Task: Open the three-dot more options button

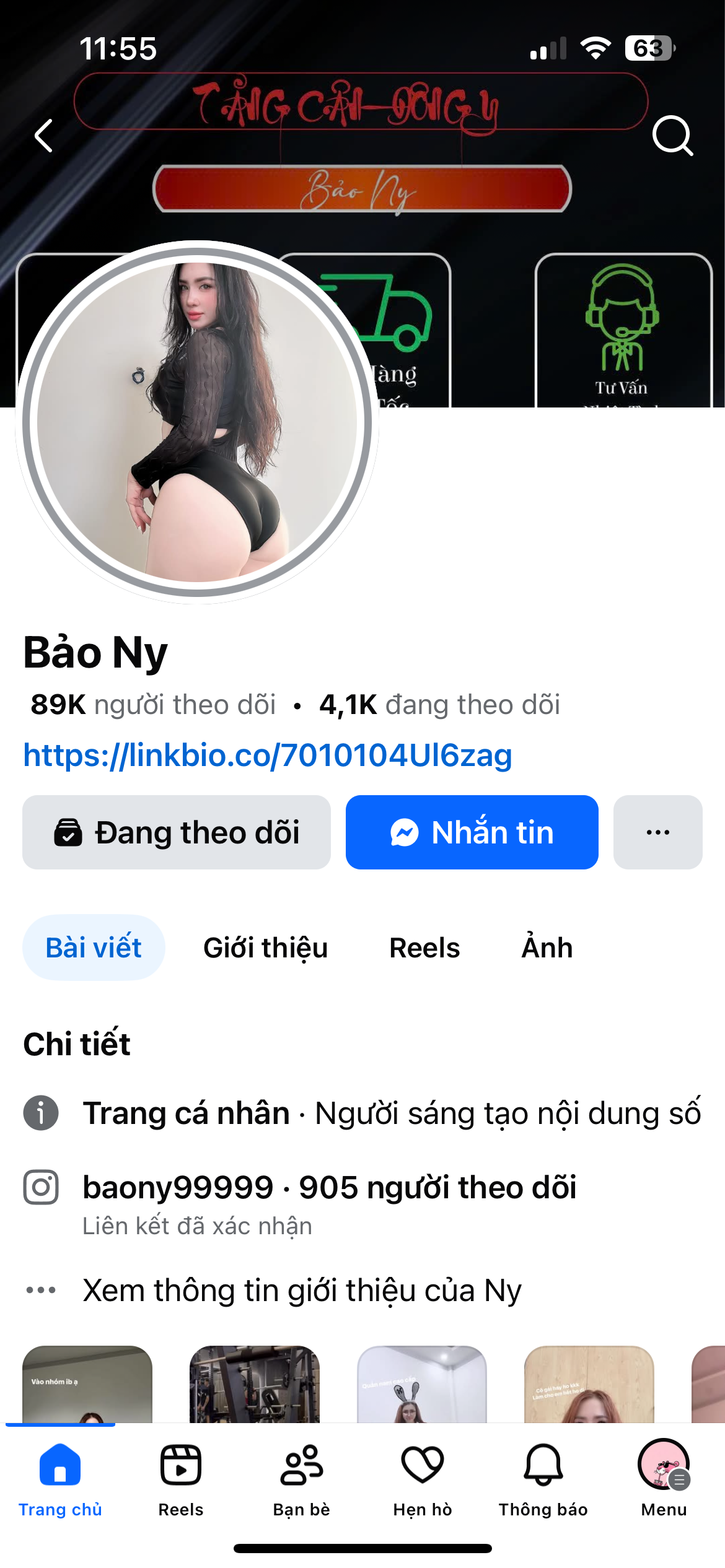Action: [657, 832]
